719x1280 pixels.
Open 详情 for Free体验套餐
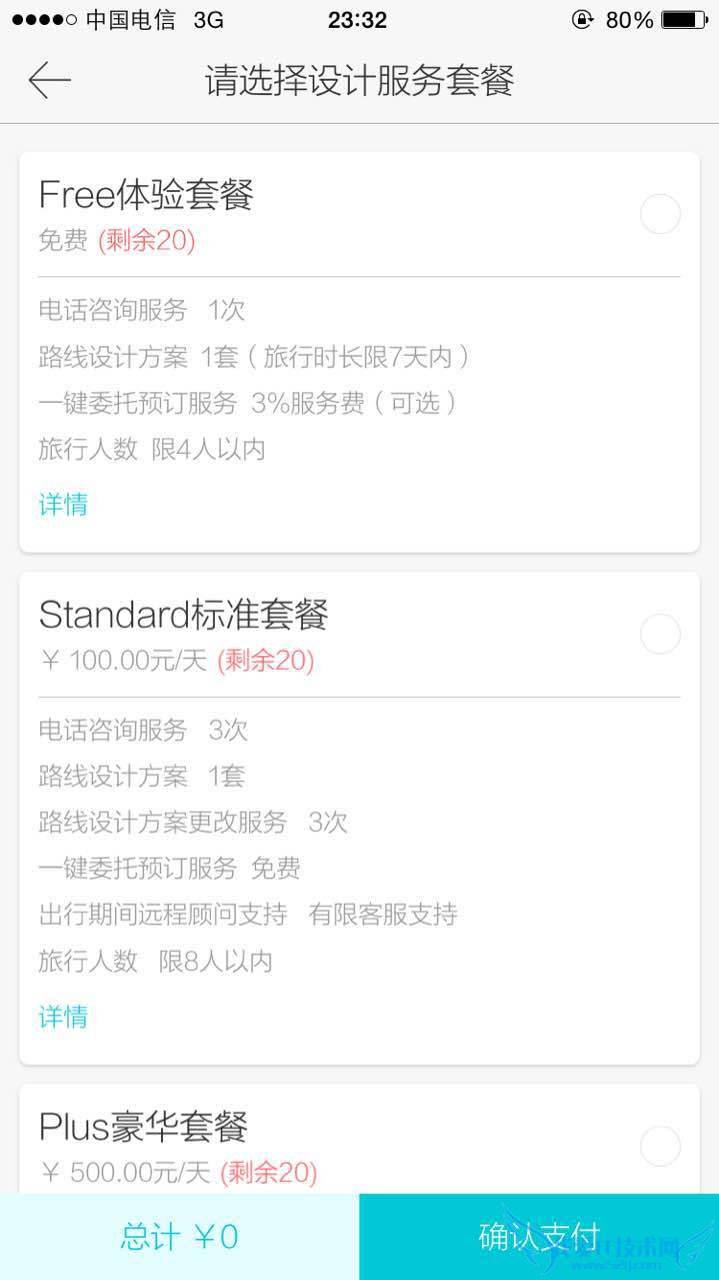pos(63,504)
